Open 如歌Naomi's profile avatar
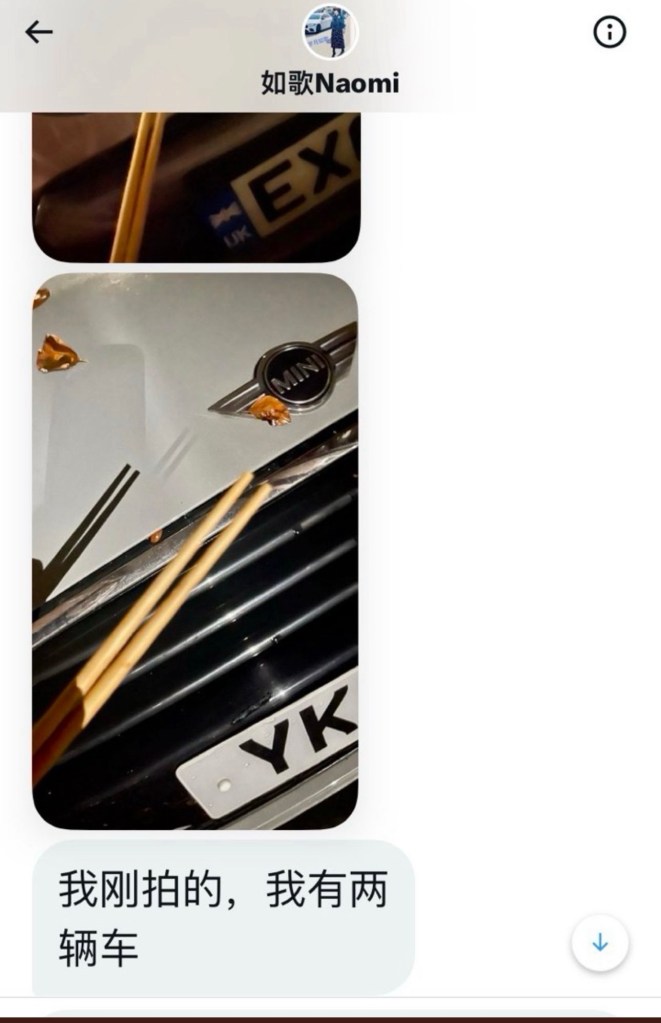The height and width of the screenshot is (1023, 661). point(330,32)
